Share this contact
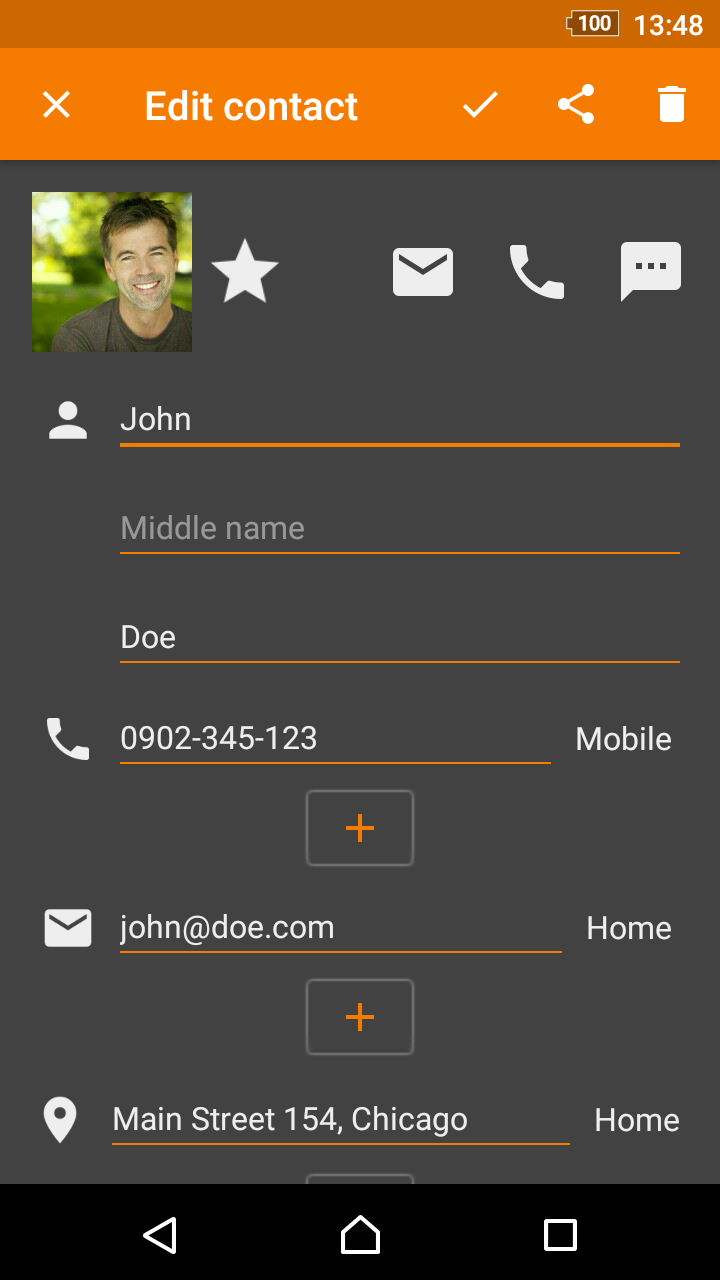This screenshot has width=720, height=1280. (x=576, y=105)
